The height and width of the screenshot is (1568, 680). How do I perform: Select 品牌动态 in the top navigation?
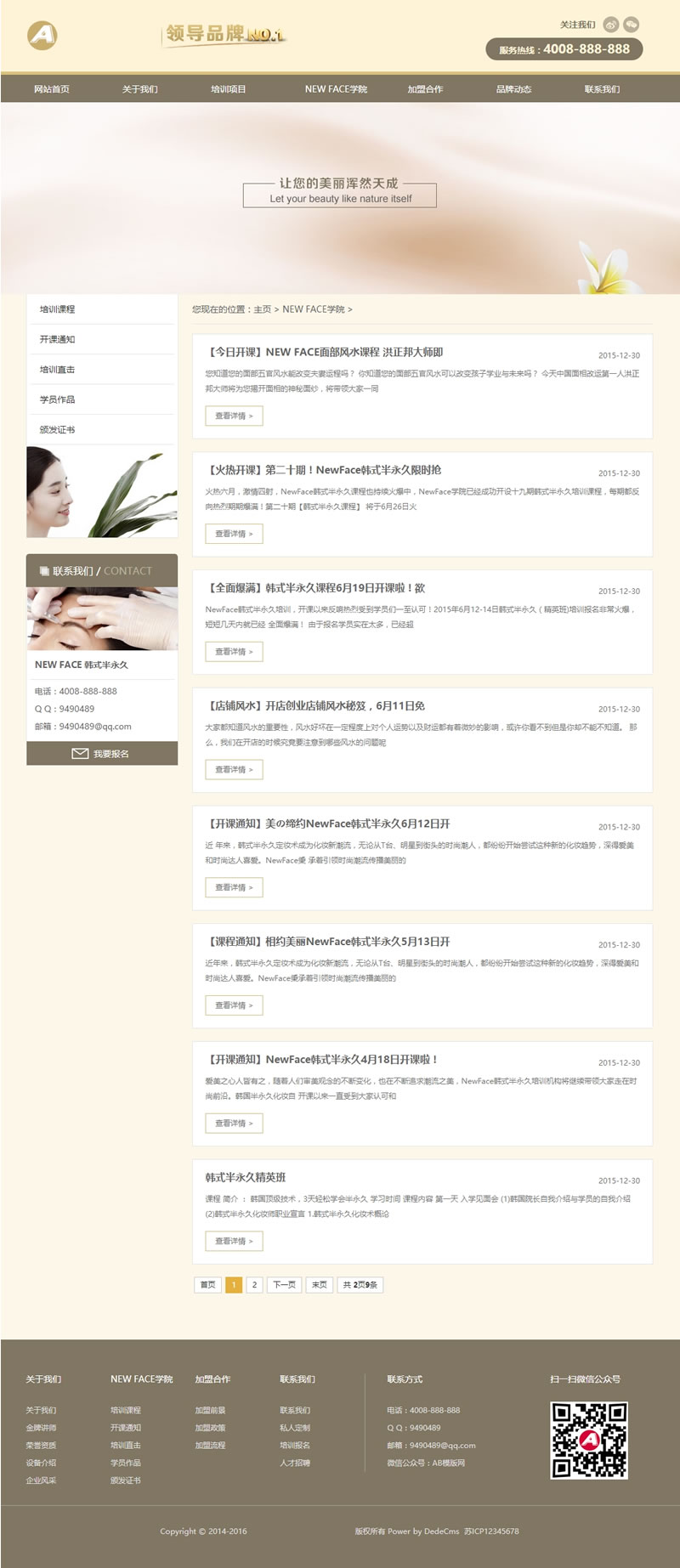[513, 89]
